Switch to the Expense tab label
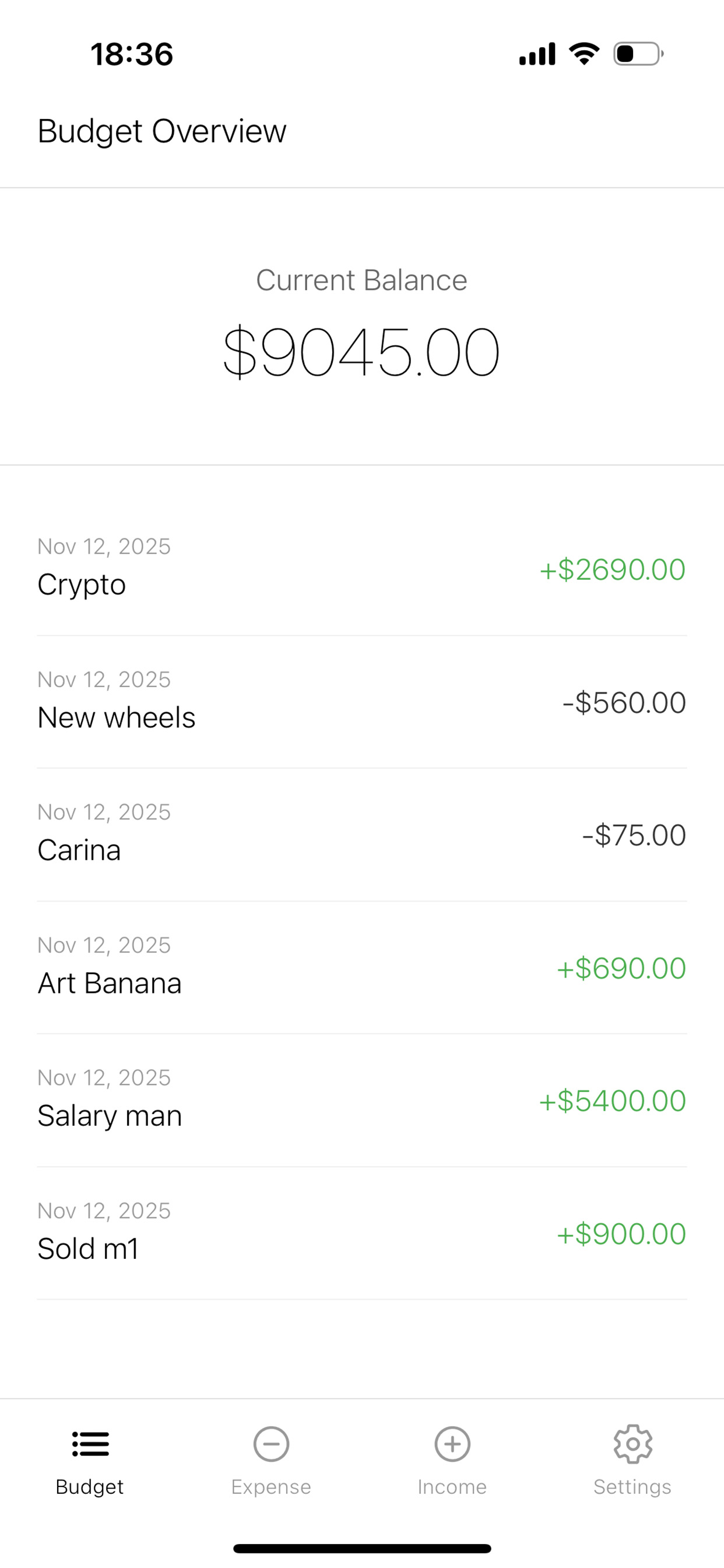Viewport: 724px width, 1568px height. pyautogui.click(x=271, y=1487)
